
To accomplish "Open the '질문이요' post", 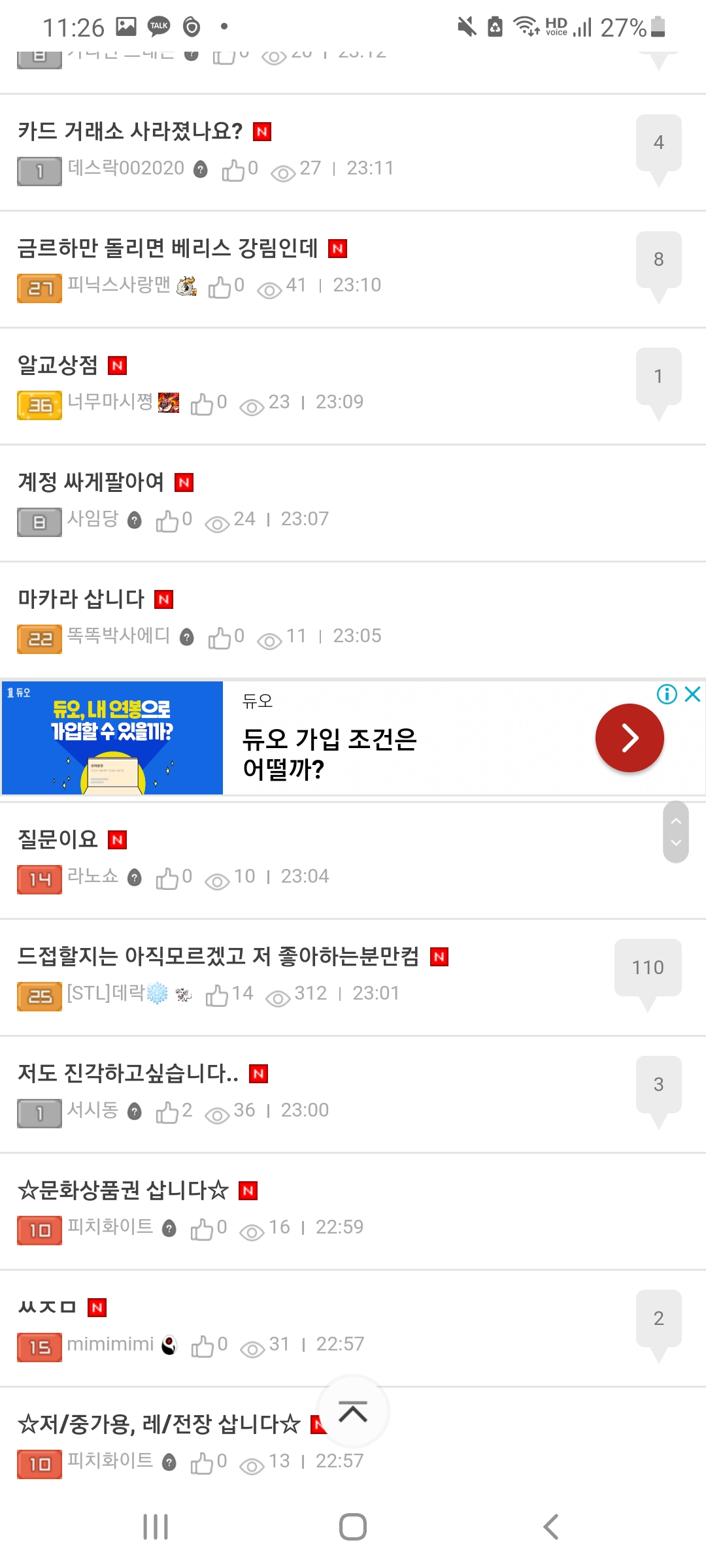I will 58,839.
